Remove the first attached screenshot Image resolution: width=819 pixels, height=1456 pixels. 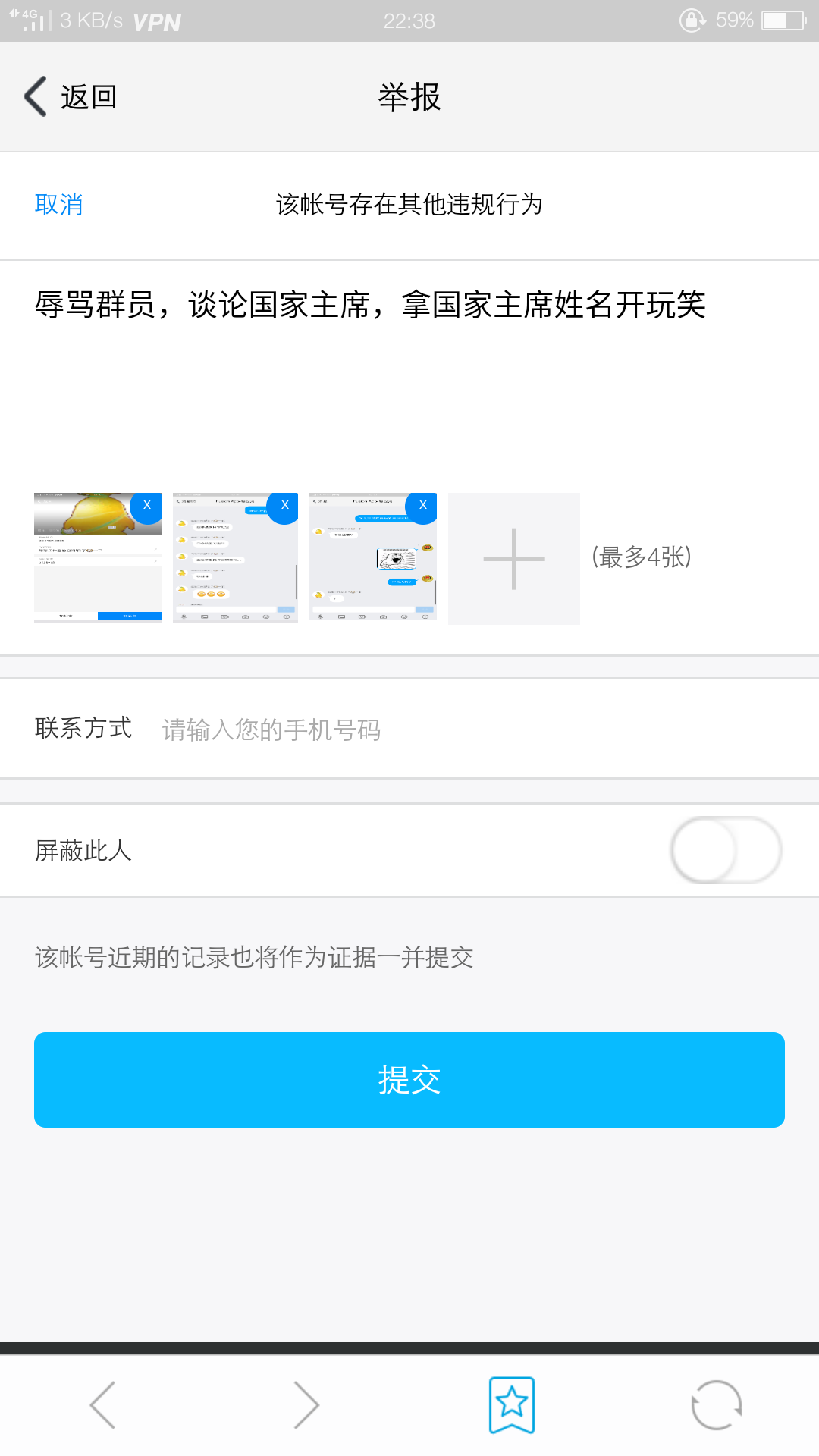click(146, 506)
